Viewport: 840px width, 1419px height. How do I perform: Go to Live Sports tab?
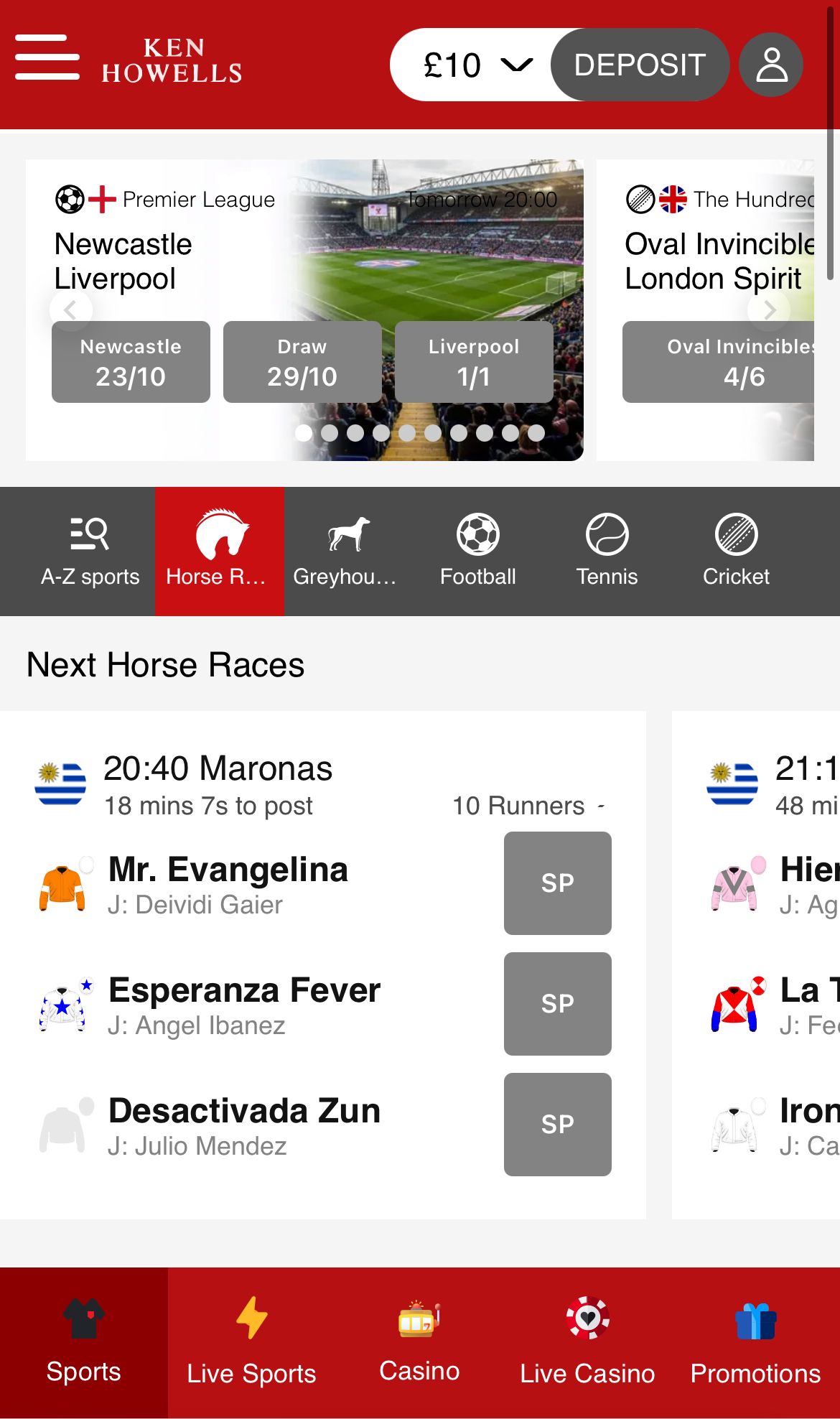pyautogui.click(x=251, y=1343)
